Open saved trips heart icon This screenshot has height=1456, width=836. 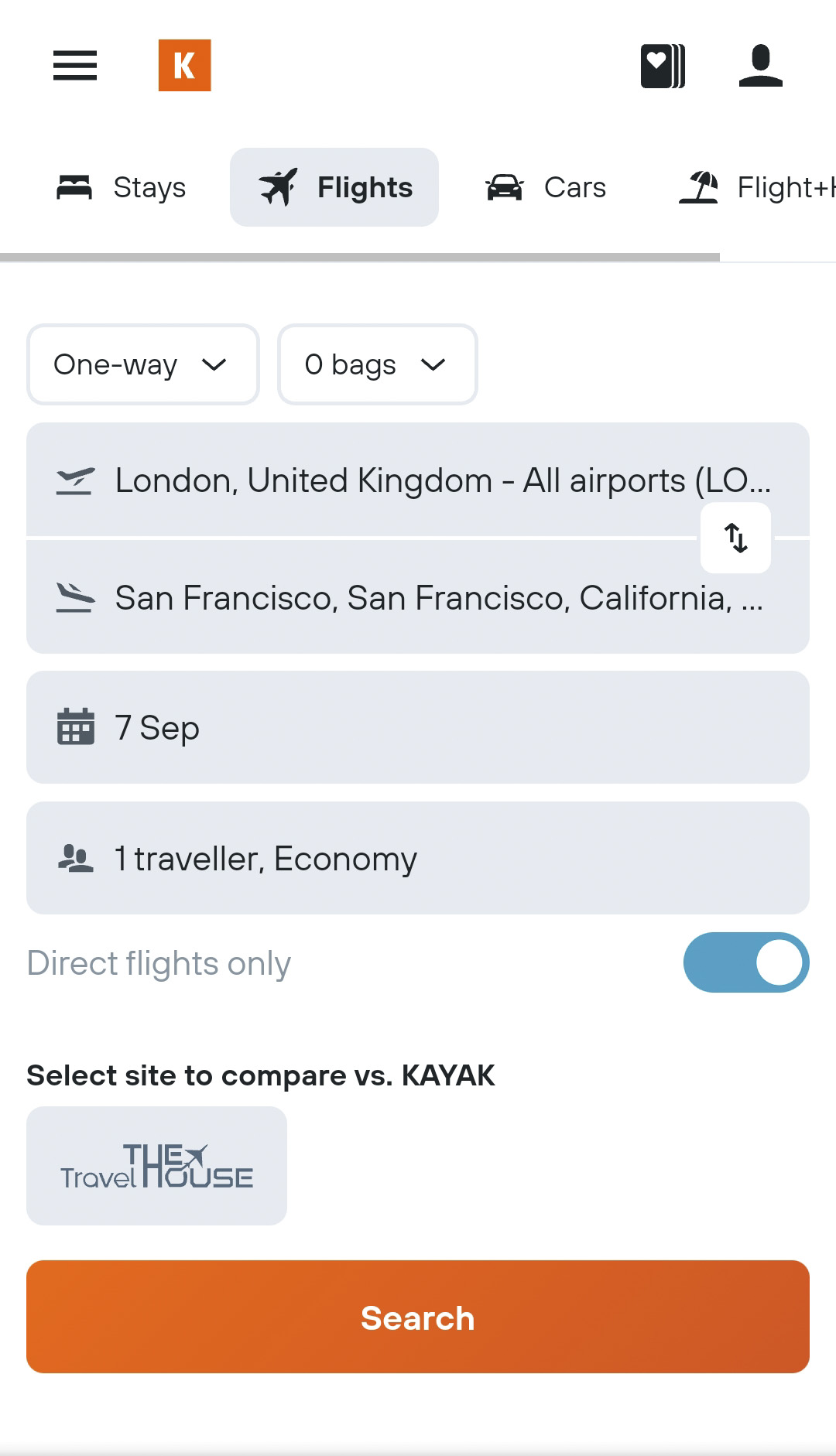tap(663, 66)
